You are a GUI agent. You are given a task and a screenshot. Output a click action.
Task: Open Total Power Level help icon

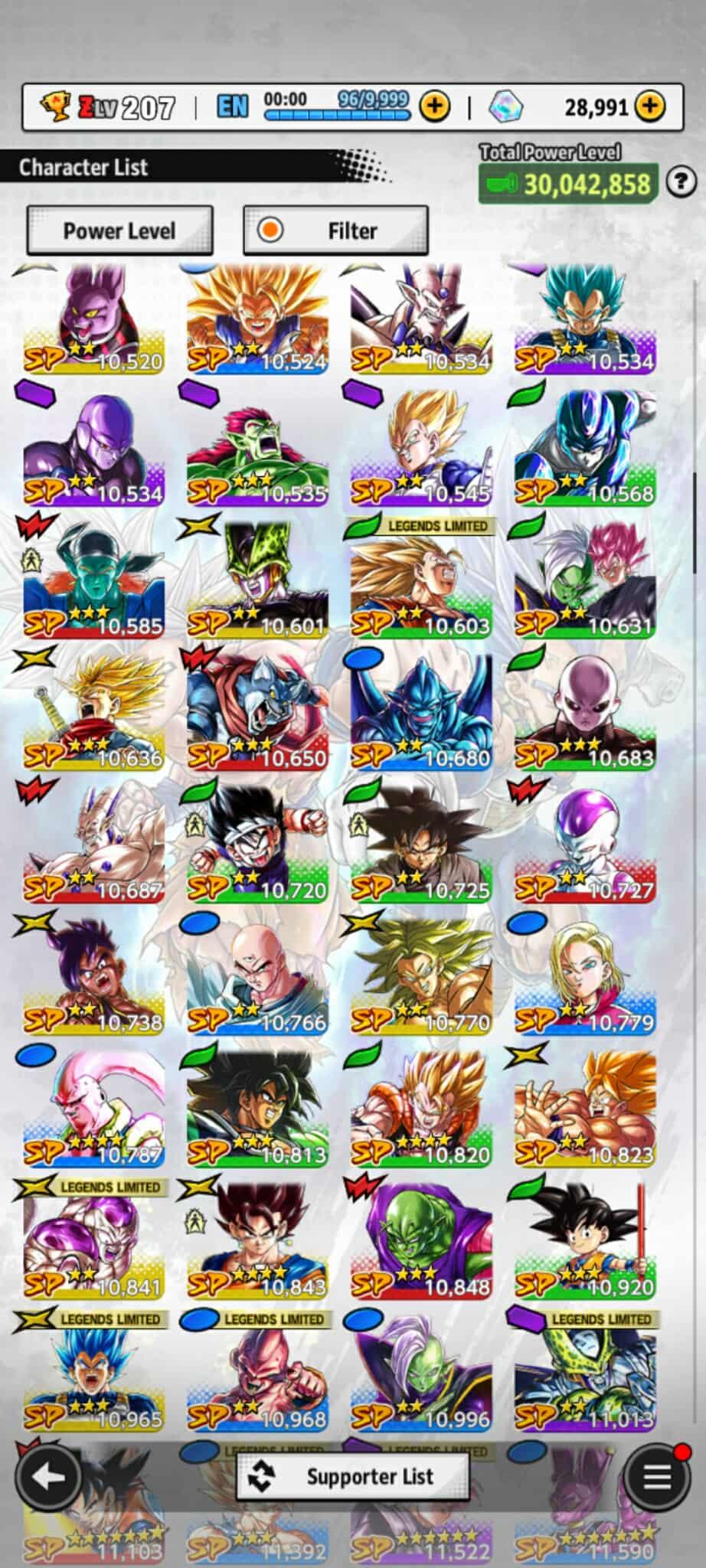click(x=680, y=182)
